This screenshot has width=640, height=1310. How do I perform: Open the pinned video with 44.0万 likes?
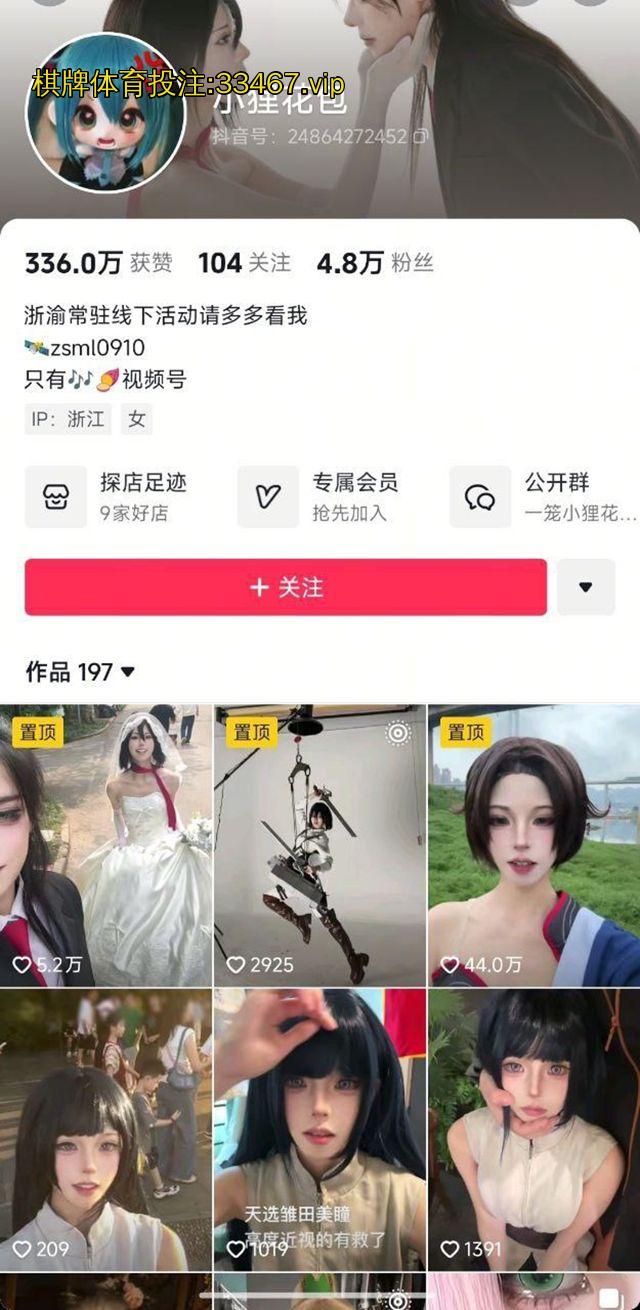[x=534, y=845]
